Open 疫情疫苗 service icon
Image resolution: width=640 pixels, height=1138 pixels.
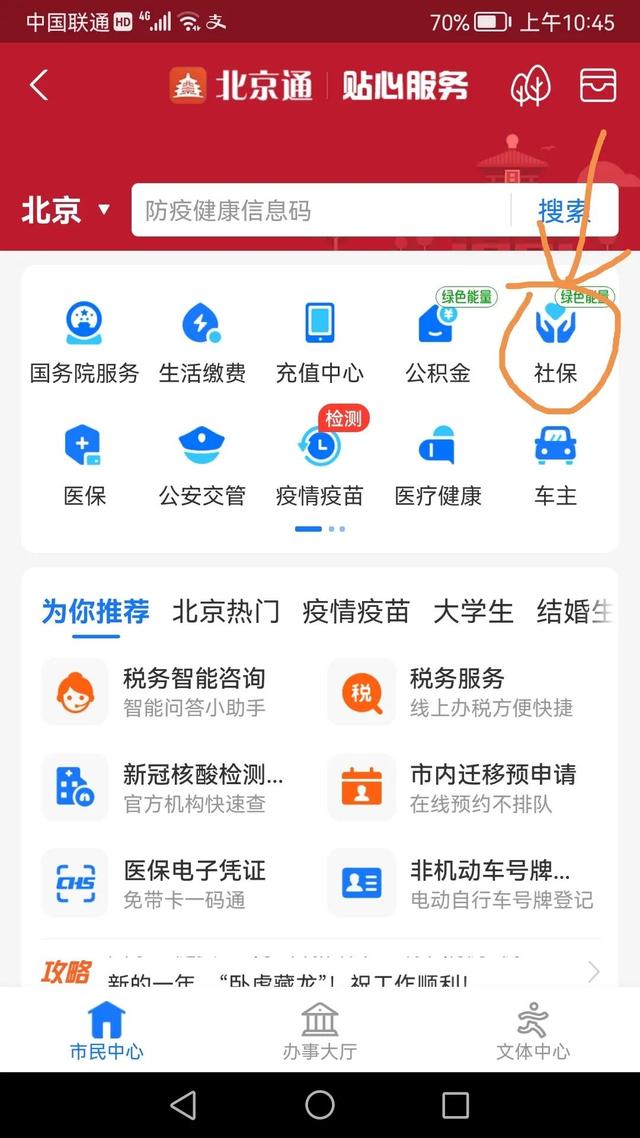(x=320, y=464)
